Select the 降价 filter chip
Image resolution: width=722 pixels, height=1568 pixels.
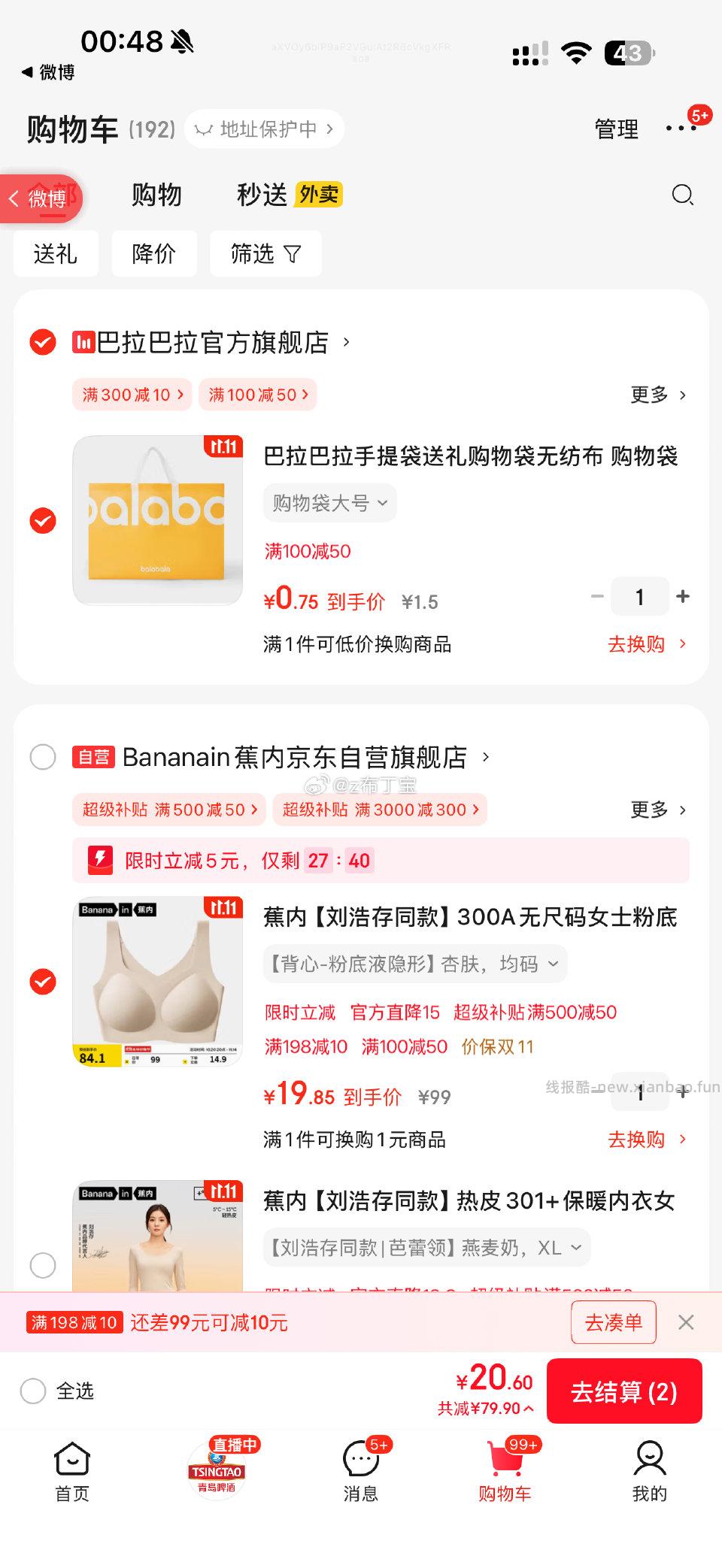[x=153, y=254]
